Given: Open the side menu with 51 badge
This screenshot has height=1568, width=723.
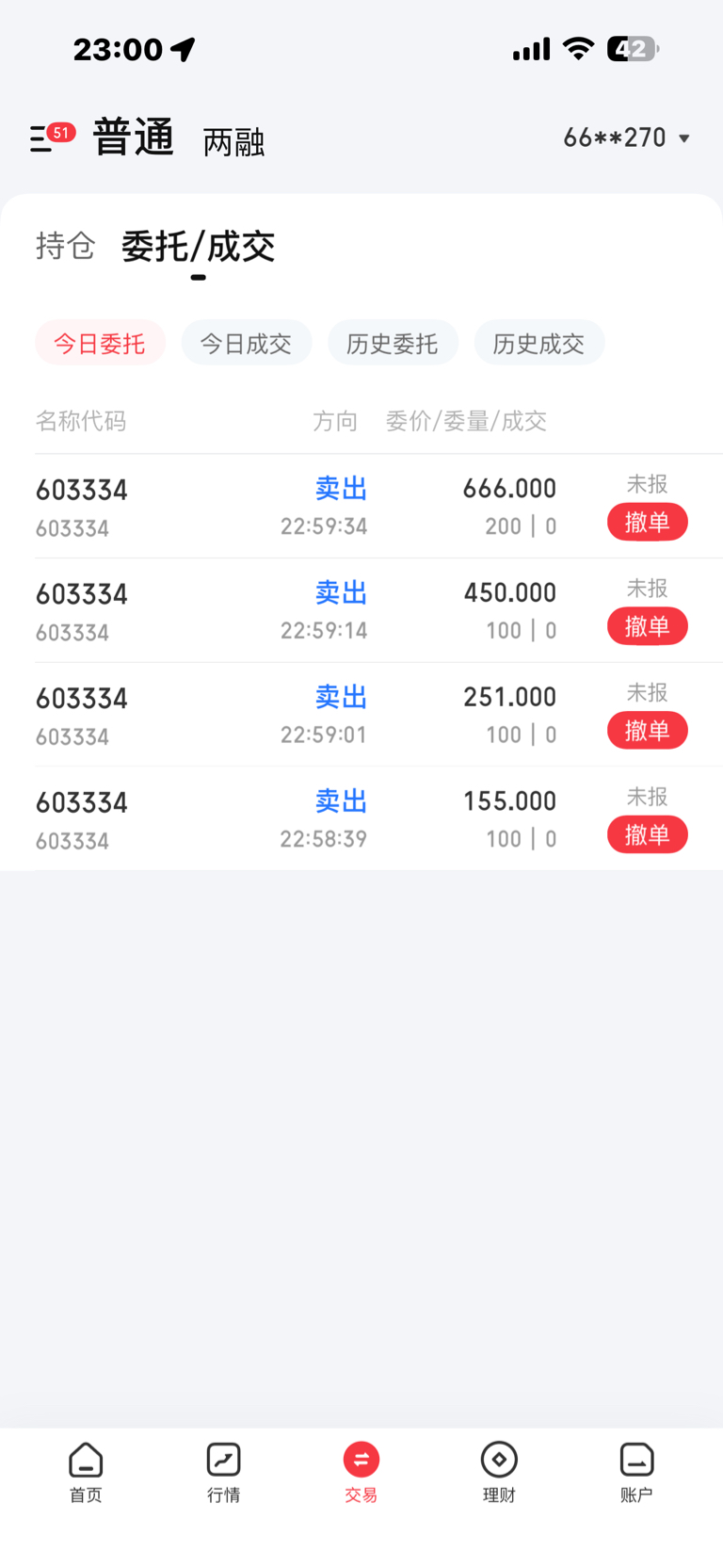Looking at the screenshot, I should pos(51,137).
